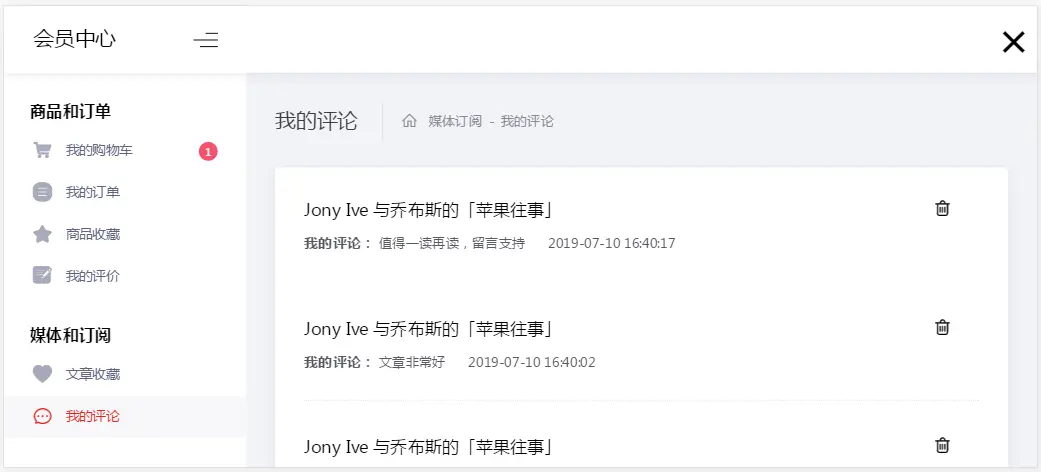Image resolution: width=1041 pixels, height=472 pixels.
Task: Tap the home icon in the breadcrumb
Action: [x=409, y=121]
